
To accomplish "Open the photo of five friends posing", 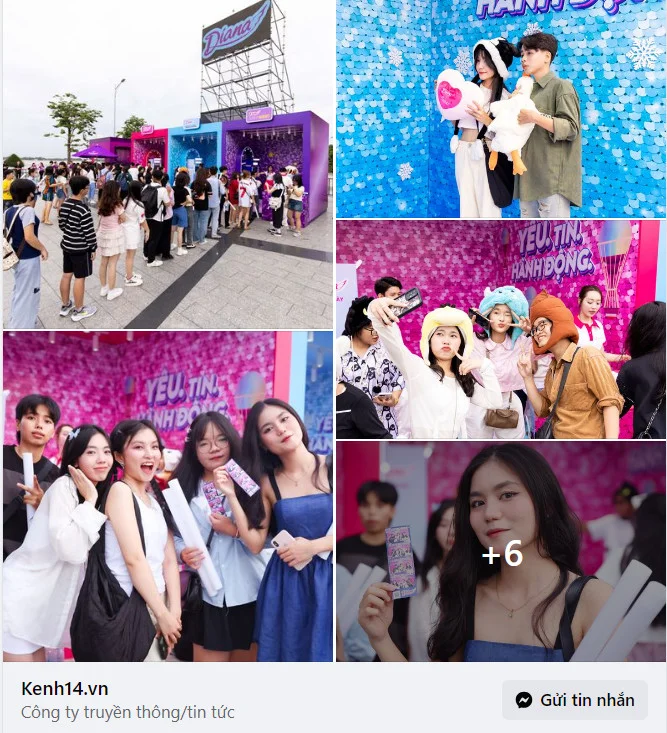I will pos(167,497).
